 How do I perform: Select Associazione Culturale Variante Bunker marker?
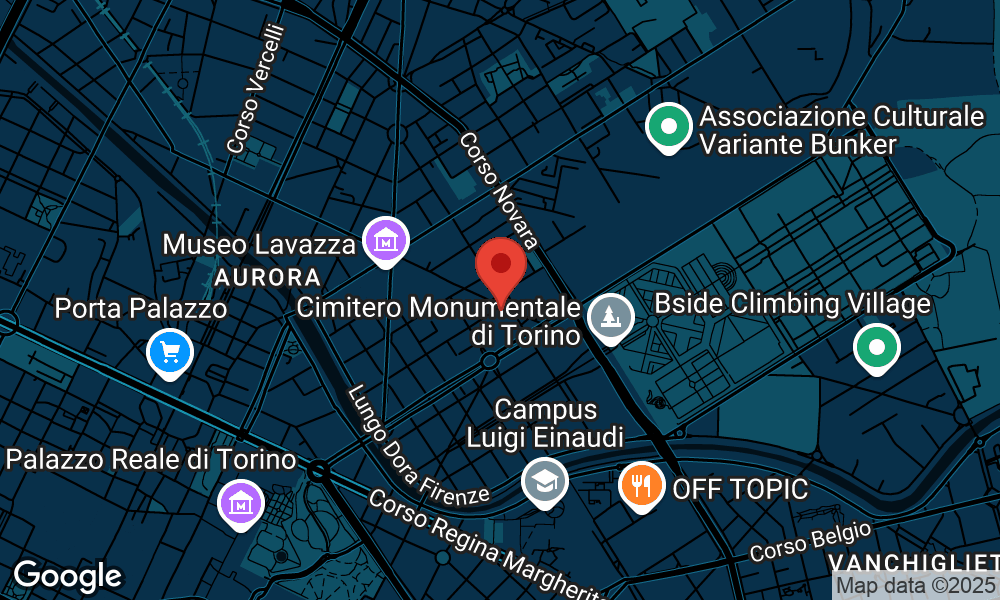coord(669,127)
